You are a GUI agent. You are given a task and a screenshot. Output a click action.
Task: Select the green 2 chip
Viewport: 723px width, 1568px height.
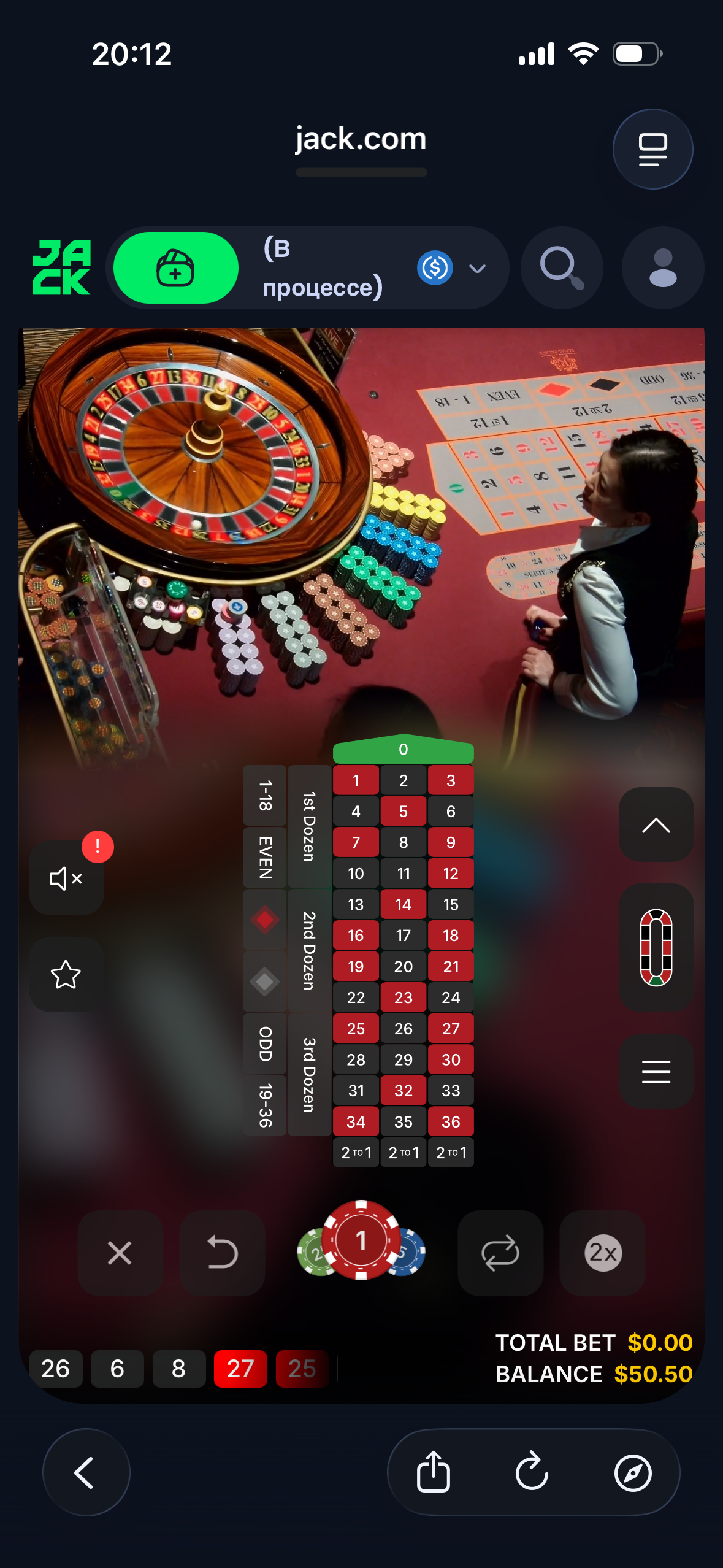tap(313, 1253)
